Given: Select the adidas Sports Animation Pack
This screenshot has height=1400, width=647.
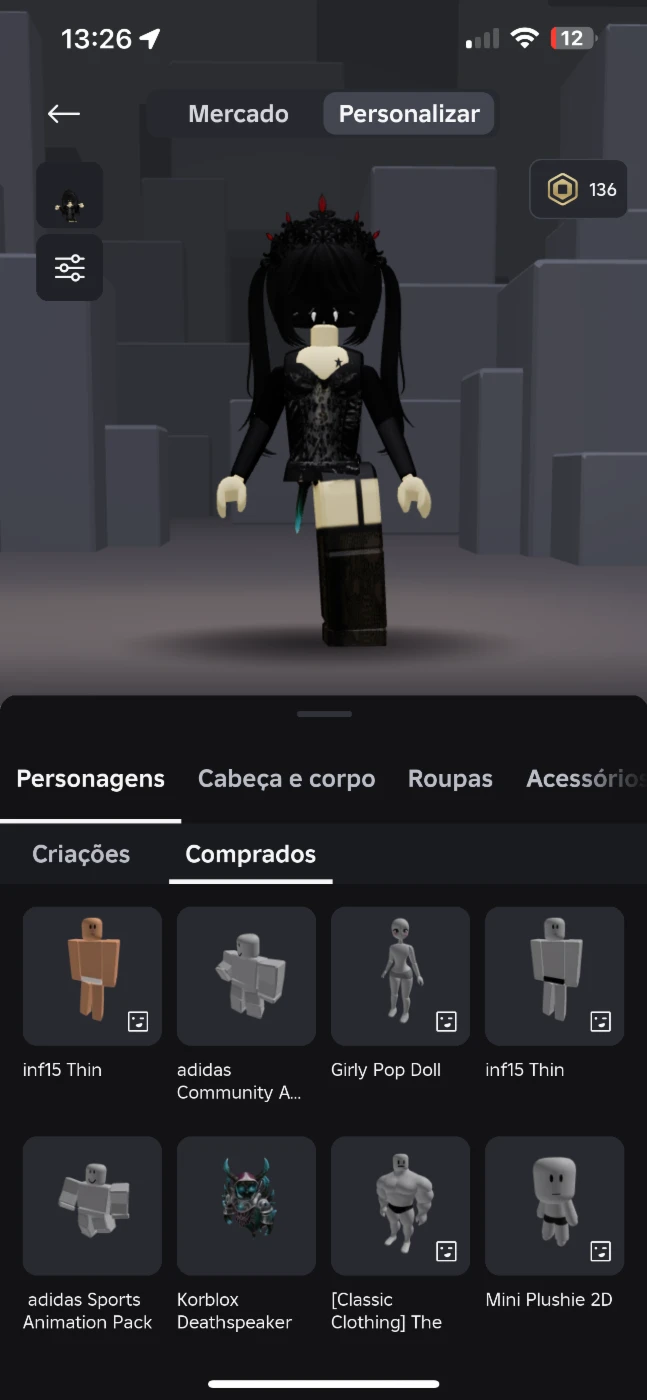Looking at the screenshot, I should (x=92, y=1205).
